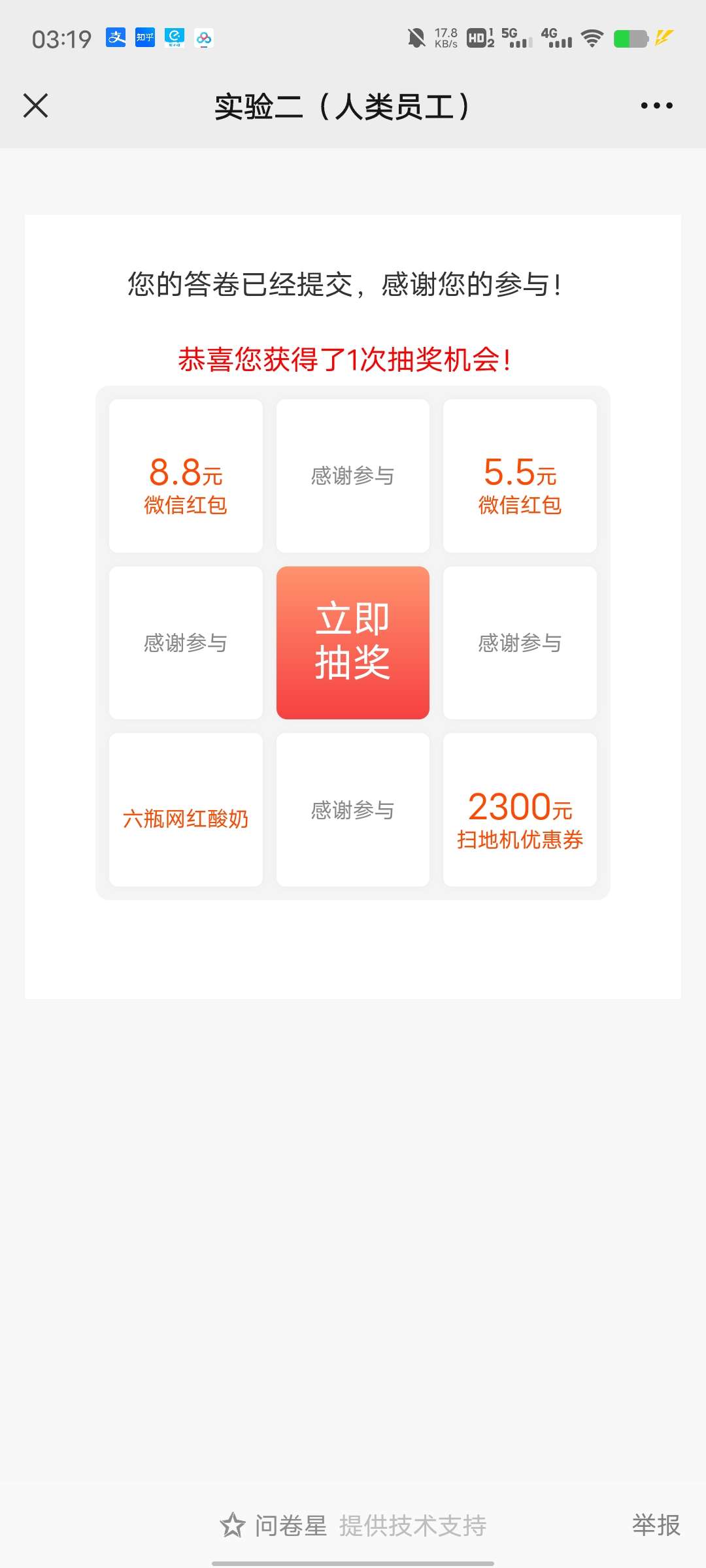
Task: Tap 举报 to report this survey
Action: [656, 1525]
